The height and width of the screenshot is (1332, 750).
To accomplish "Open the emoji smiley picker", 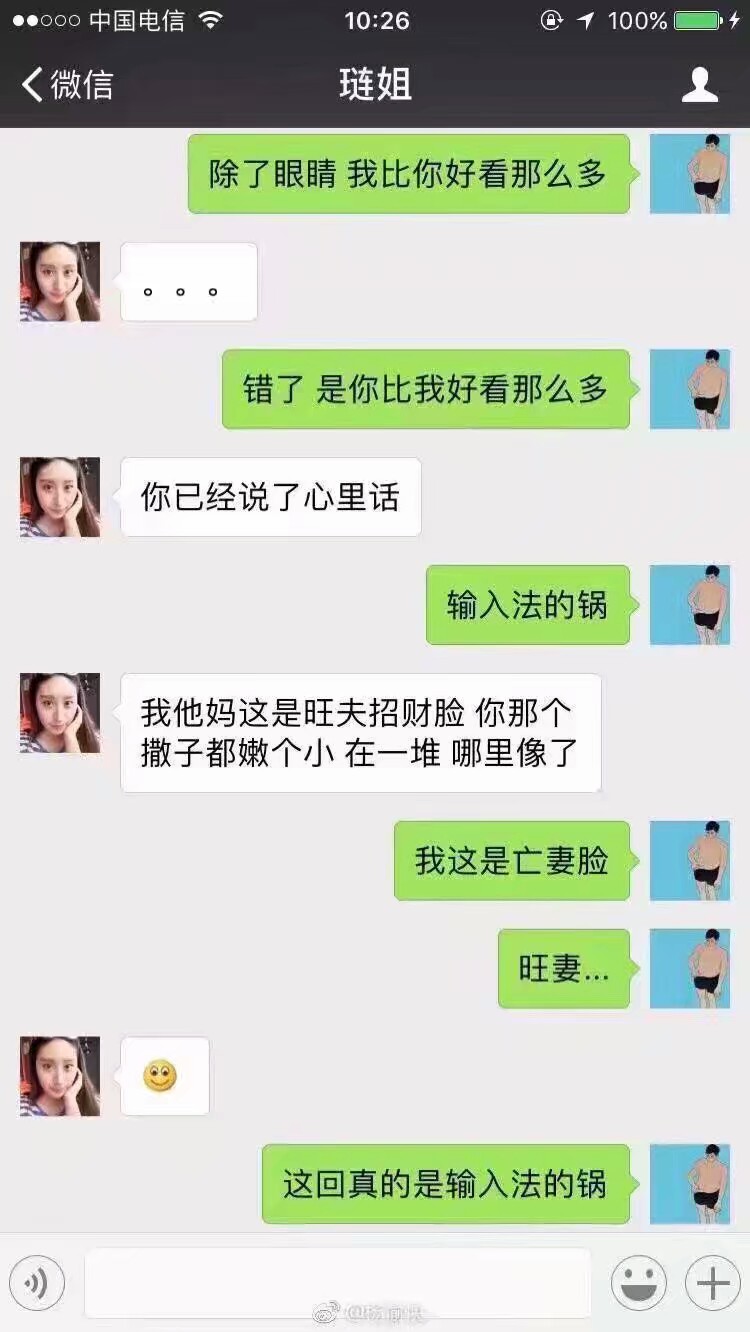I will coord(641,1282).
